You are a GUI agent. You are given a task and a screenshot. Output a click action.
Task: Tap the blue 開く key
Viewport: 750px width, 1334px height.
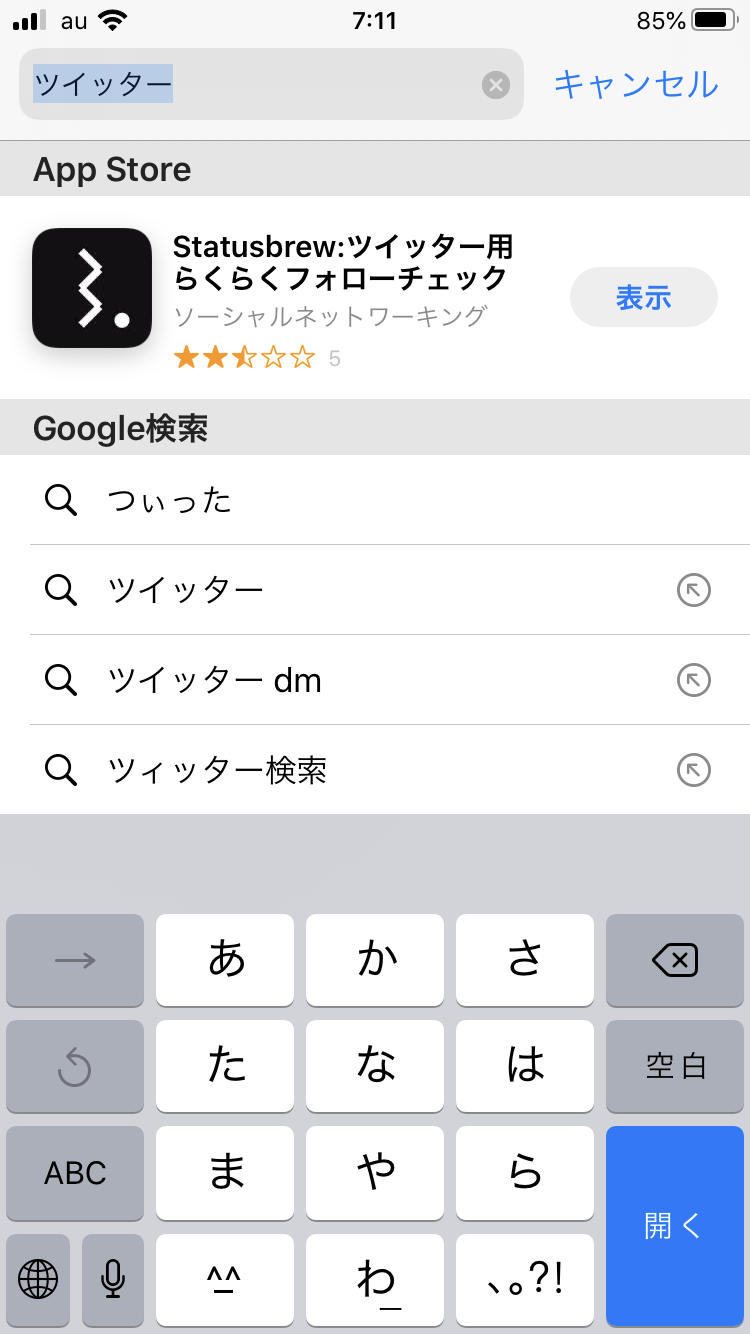tap(674, 1226)
